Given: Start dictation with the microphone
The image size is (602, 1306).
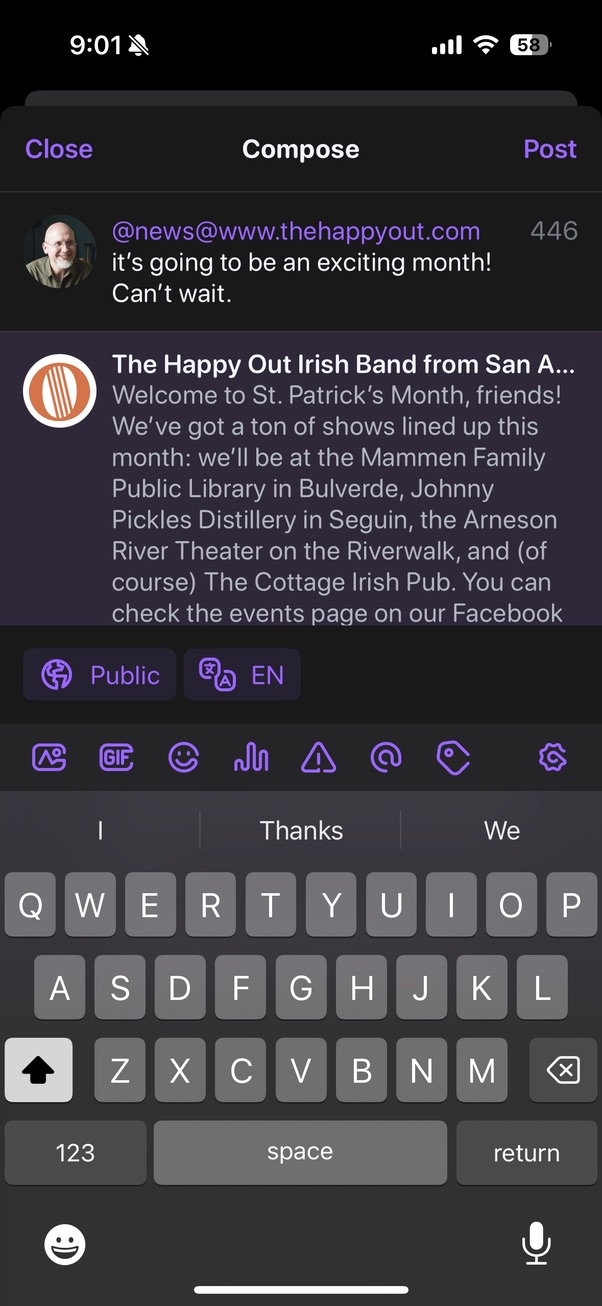Looking at the screenshot, I should (x=536, y=1244).
